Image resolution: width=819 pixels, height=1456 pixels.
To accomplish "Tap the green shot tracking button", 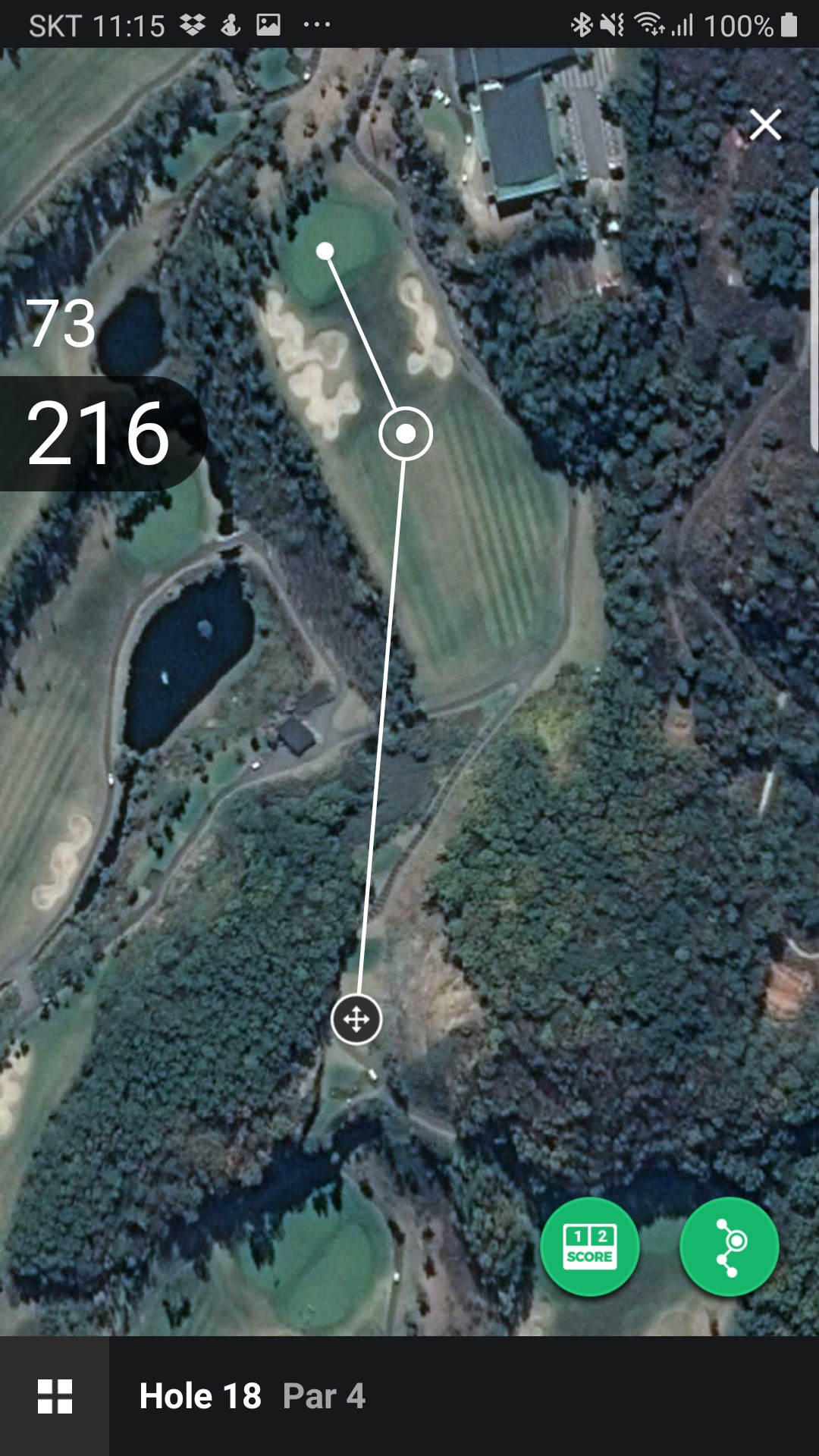I will (729, 1246).
